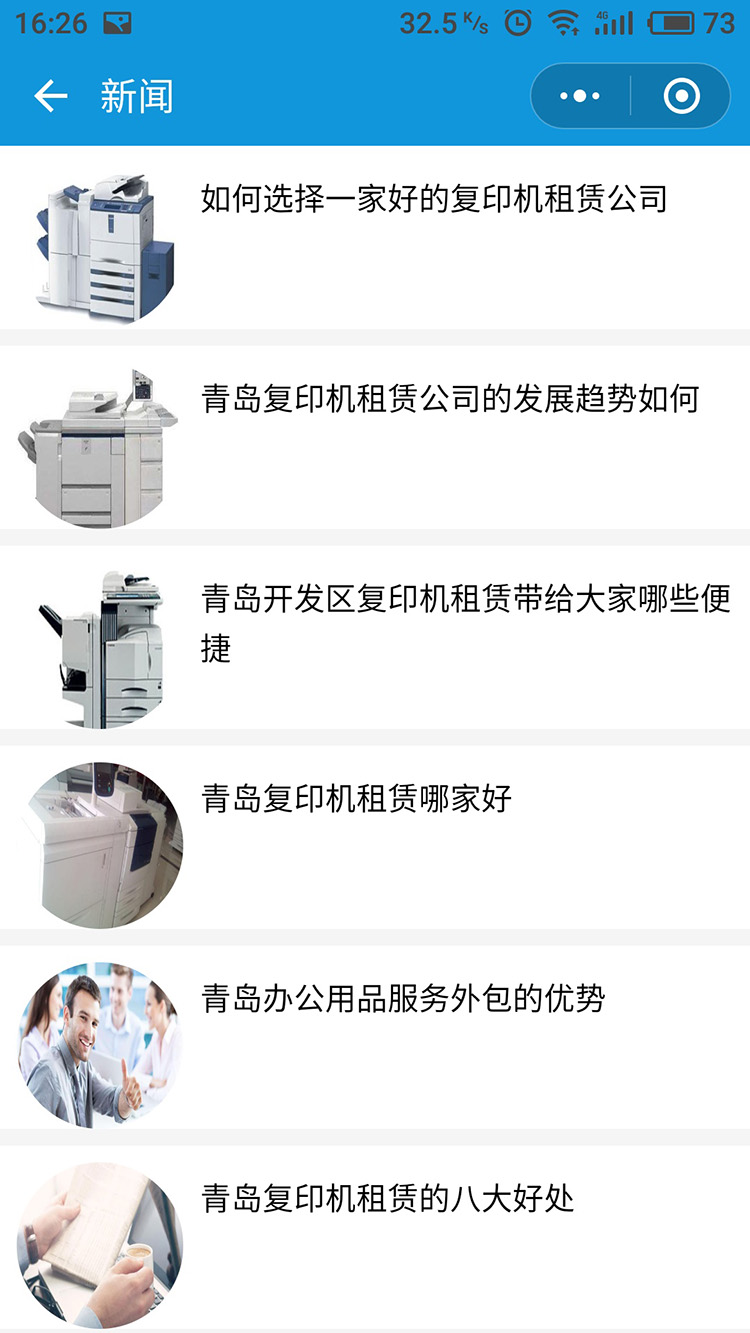Tap the round copier photo beside 青岛复印机租赁哪家好
Viewport: 750px width, 1333px height.
click(x=100, y=843)
